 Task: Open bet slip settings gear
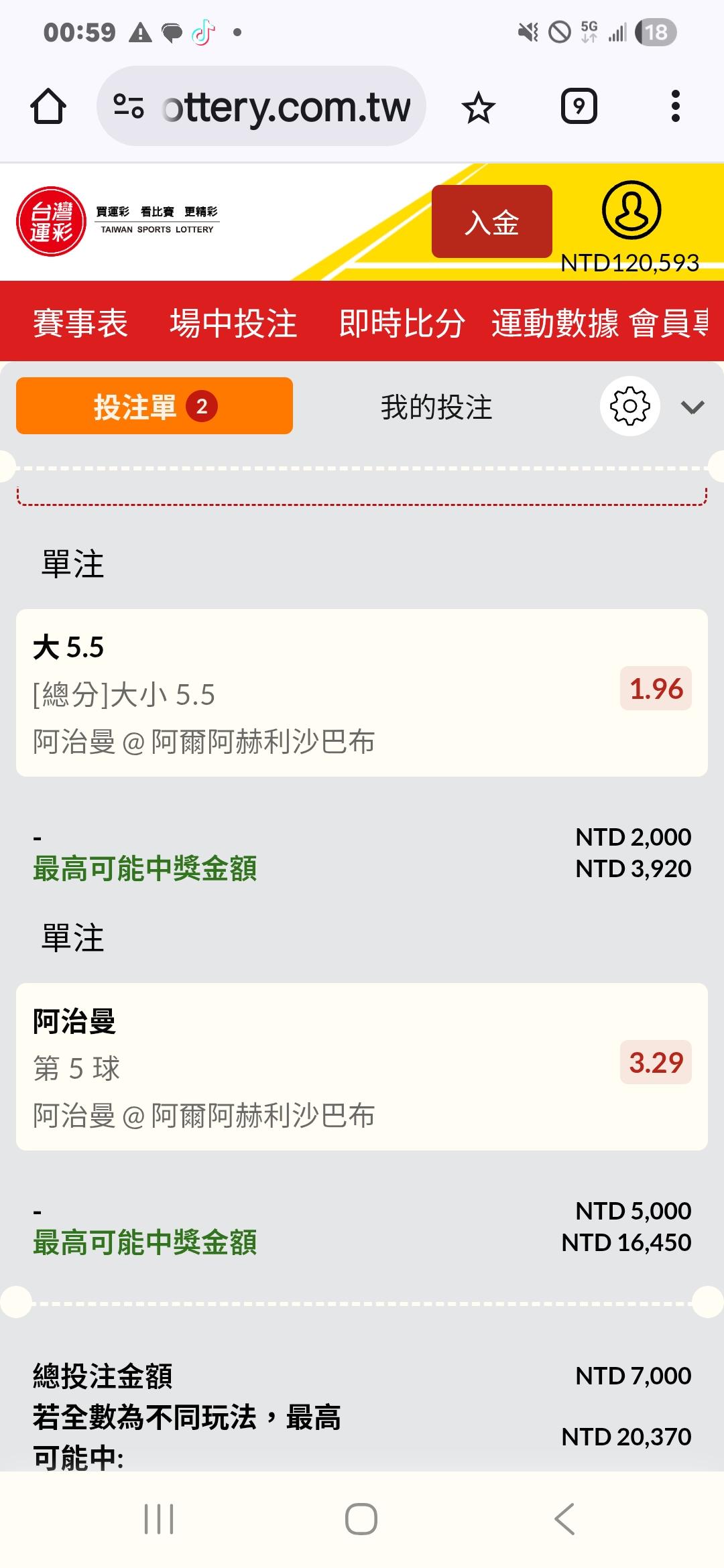tap(629, 406)
